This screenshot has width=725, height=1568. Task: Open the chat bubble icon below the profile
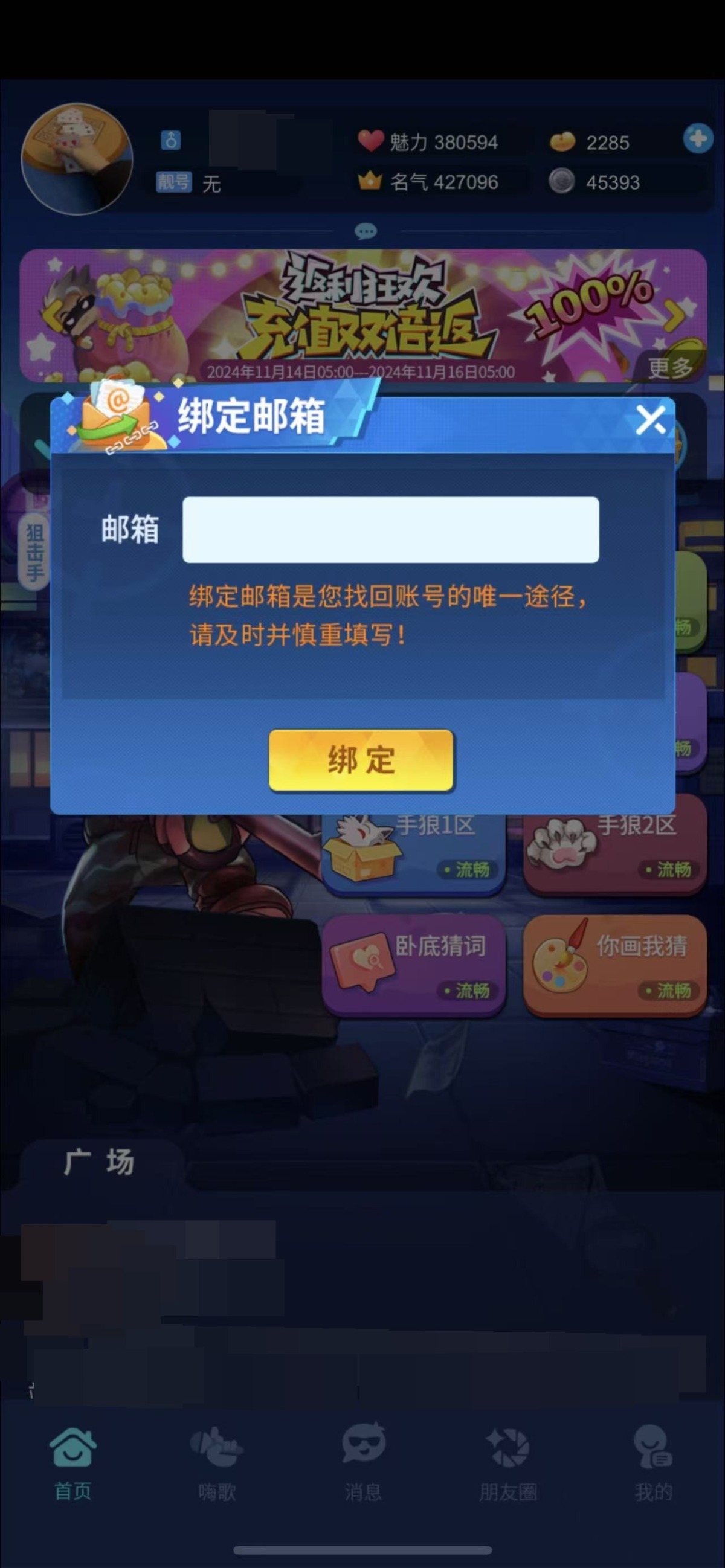pos(366,231)
